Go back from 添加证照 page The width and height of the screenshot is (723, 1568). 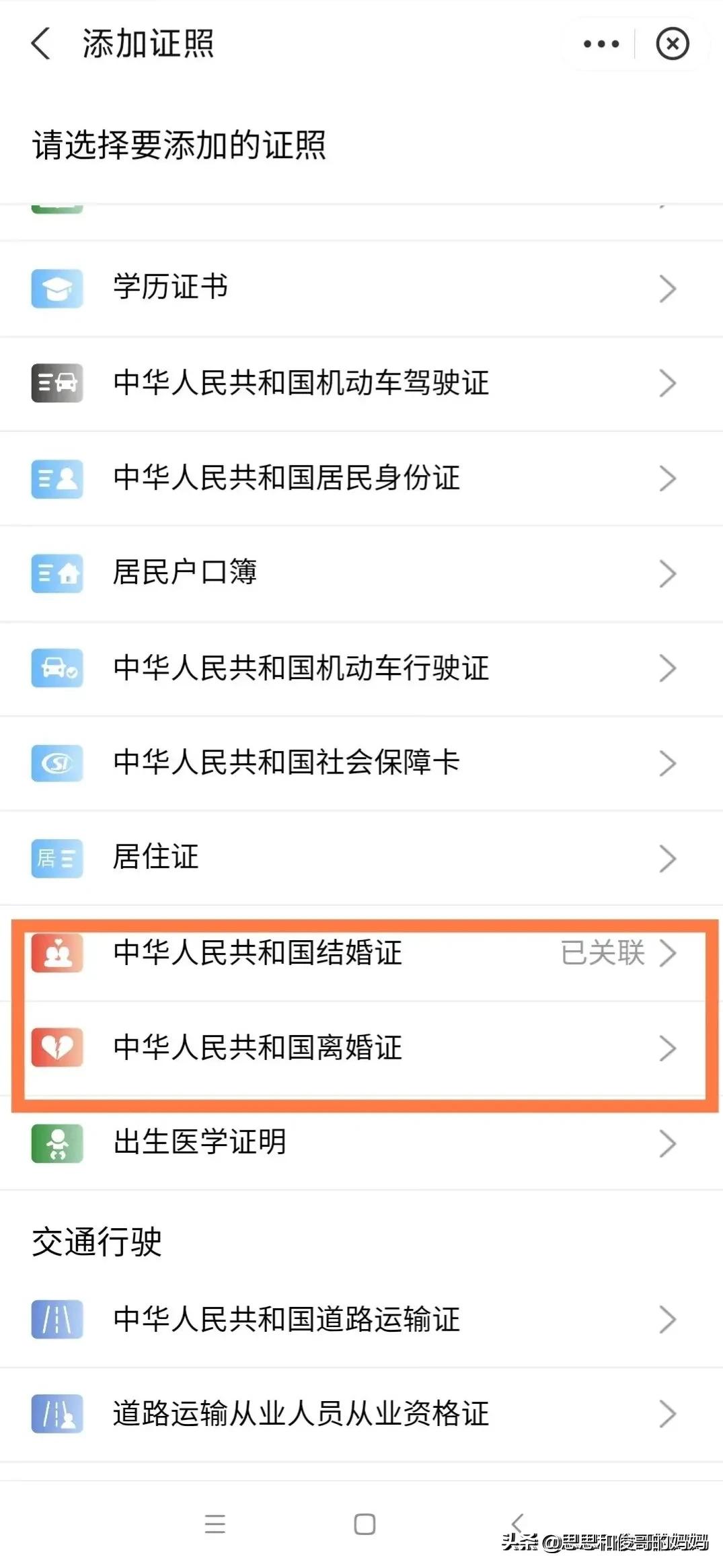click(41, 44)
